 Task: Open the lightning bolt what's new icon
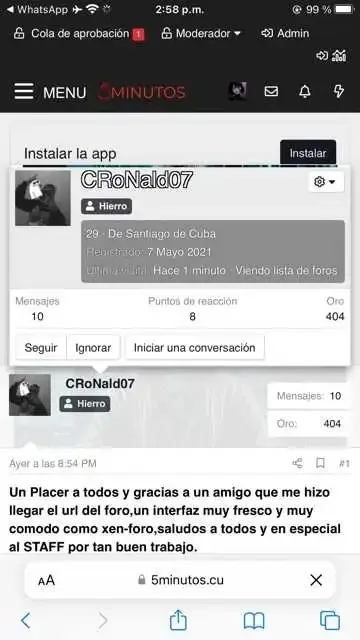click(339, 91)
